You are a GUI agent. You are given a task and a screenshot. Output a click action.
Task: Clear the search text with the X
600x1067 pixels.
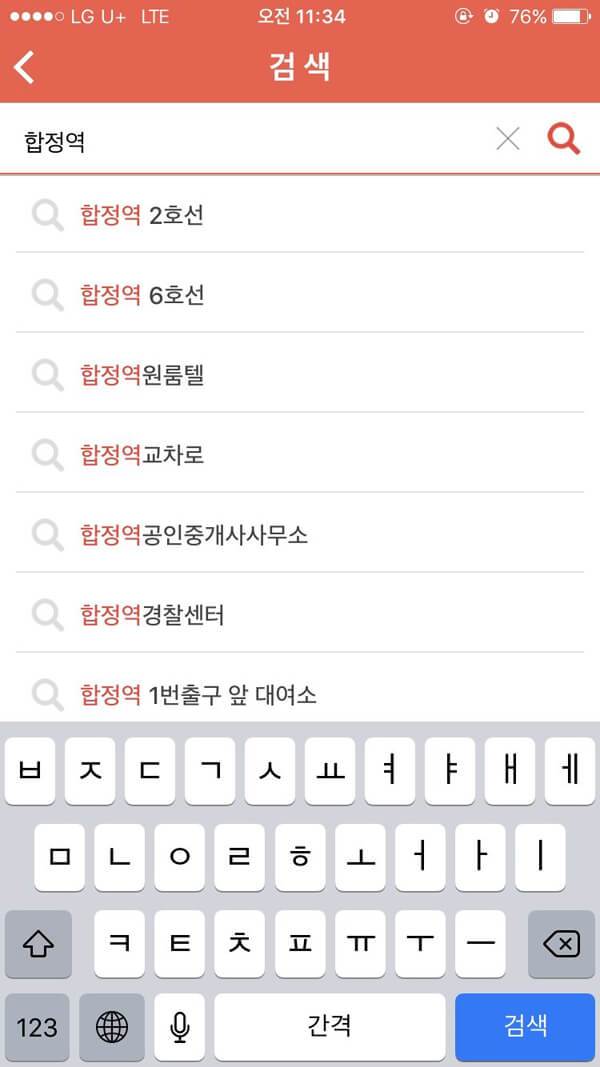tap(508, 140)
